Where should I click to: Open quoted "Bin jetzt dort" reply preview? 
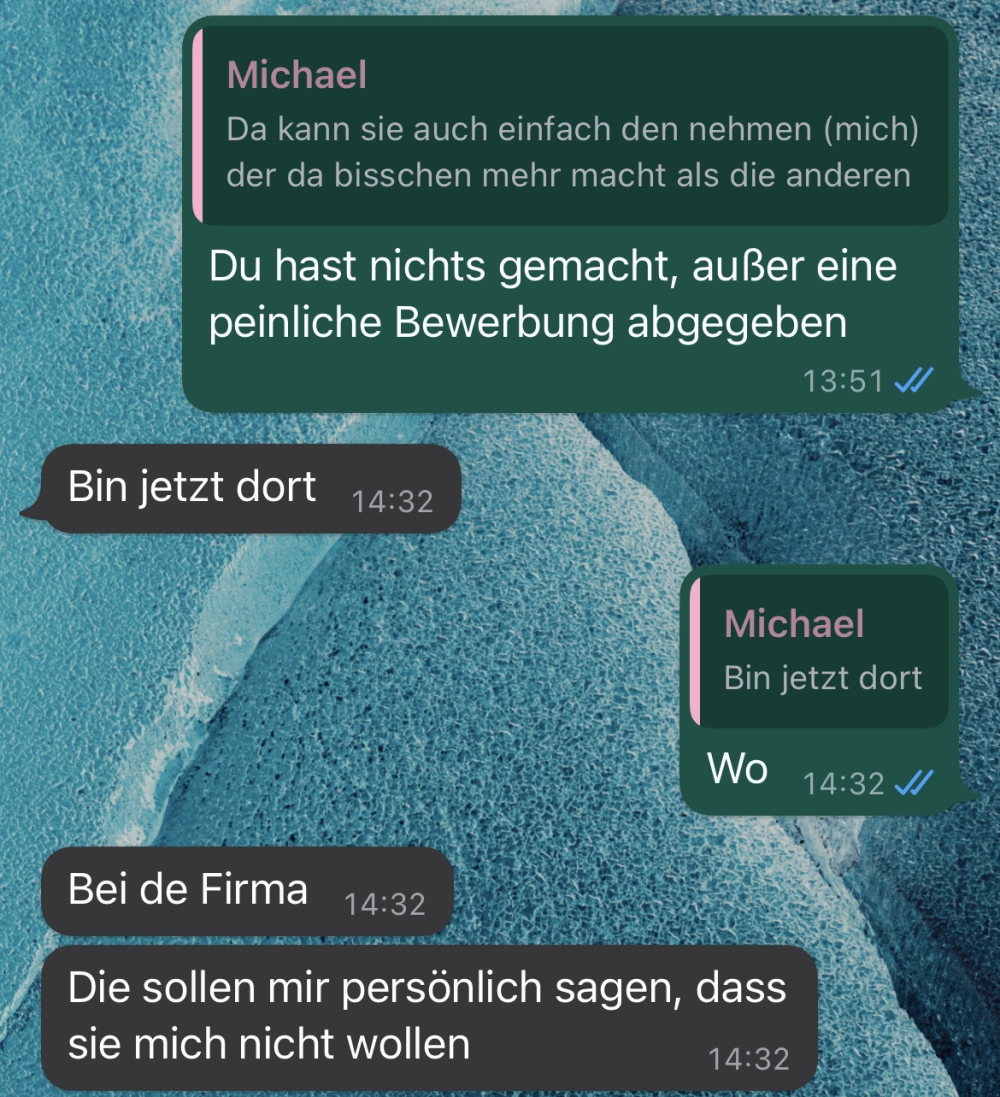820,651
